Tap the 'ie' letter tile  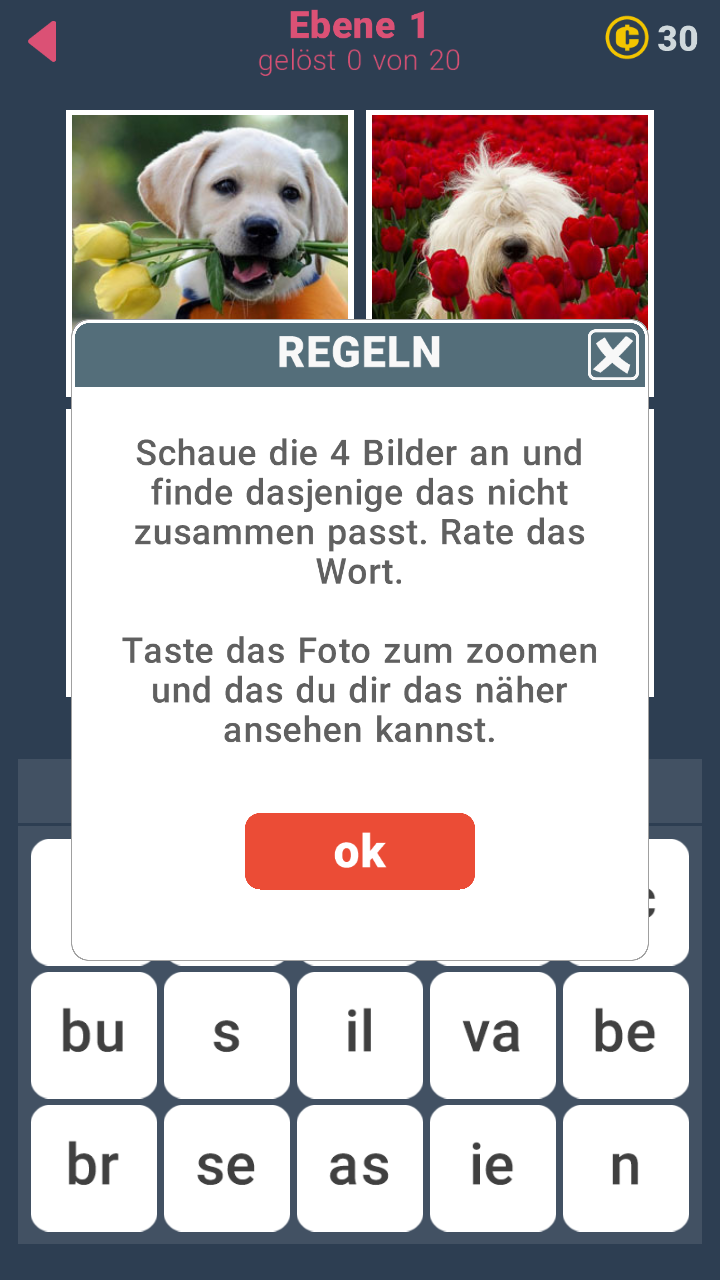(493, 1168)
